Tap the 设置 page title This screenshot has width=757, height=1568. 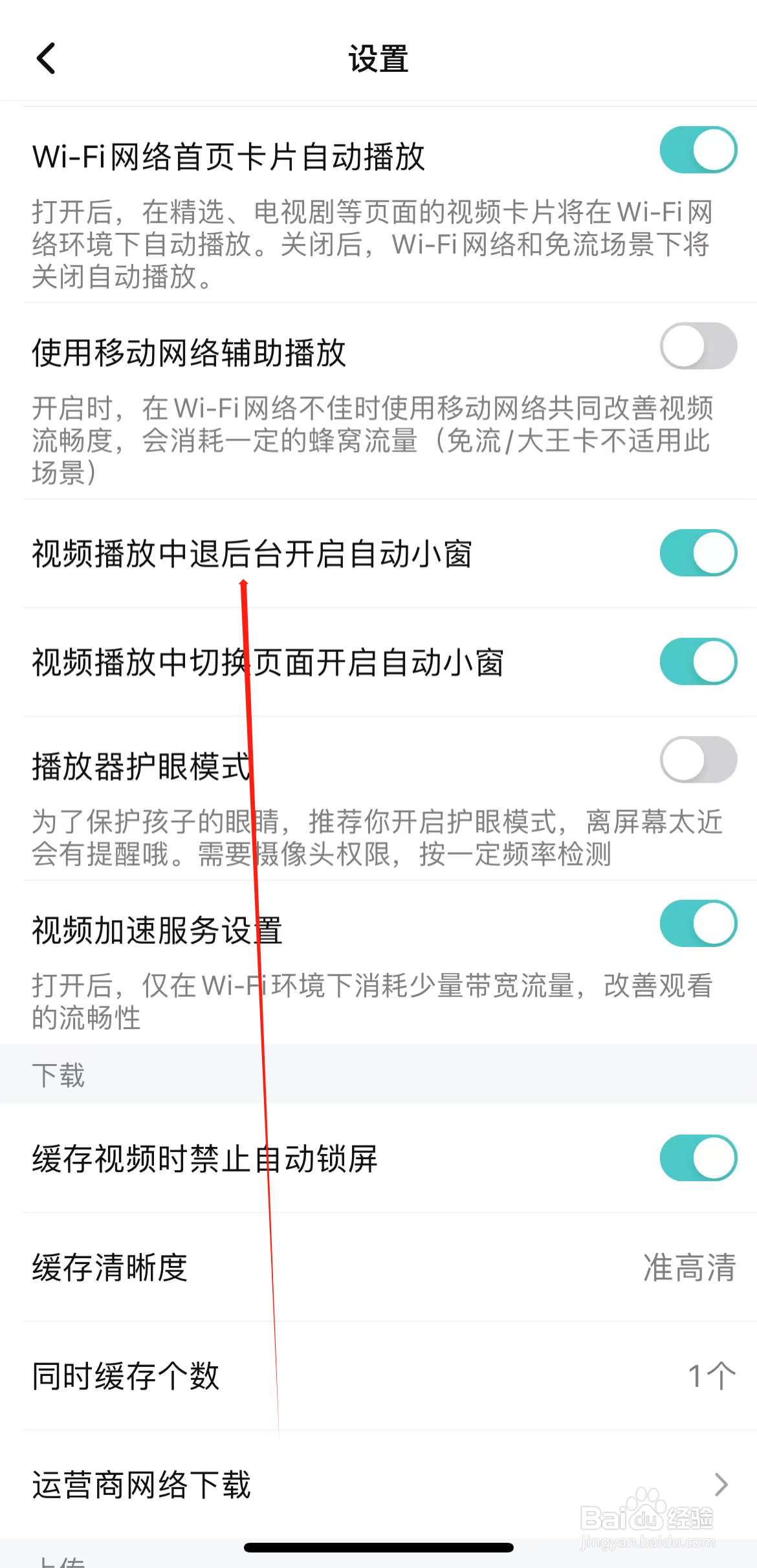click(378, 60)
